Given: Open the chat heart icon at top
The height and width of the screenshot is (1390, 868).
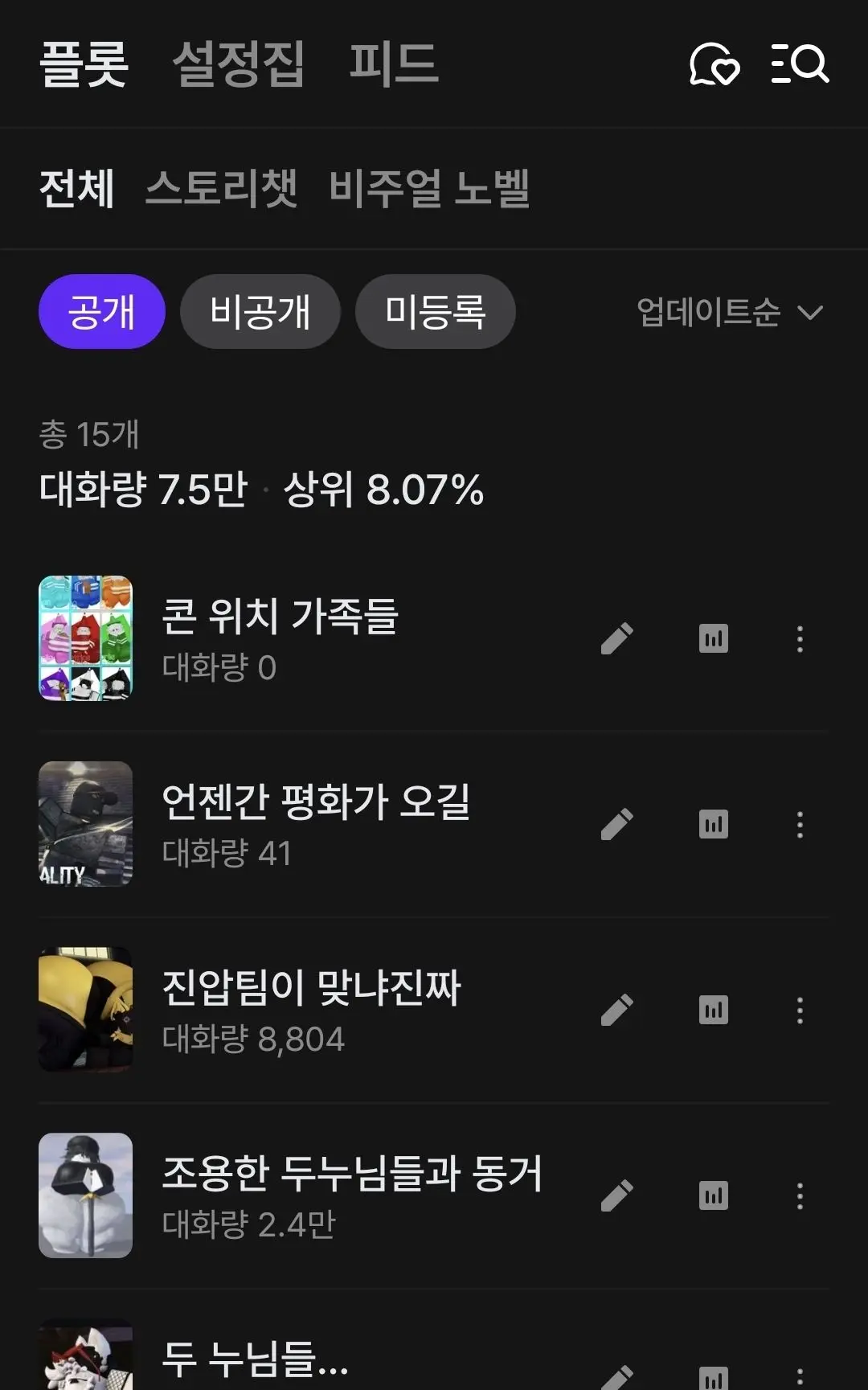Looking at the screenshot, I should click(x=714, y=64).
